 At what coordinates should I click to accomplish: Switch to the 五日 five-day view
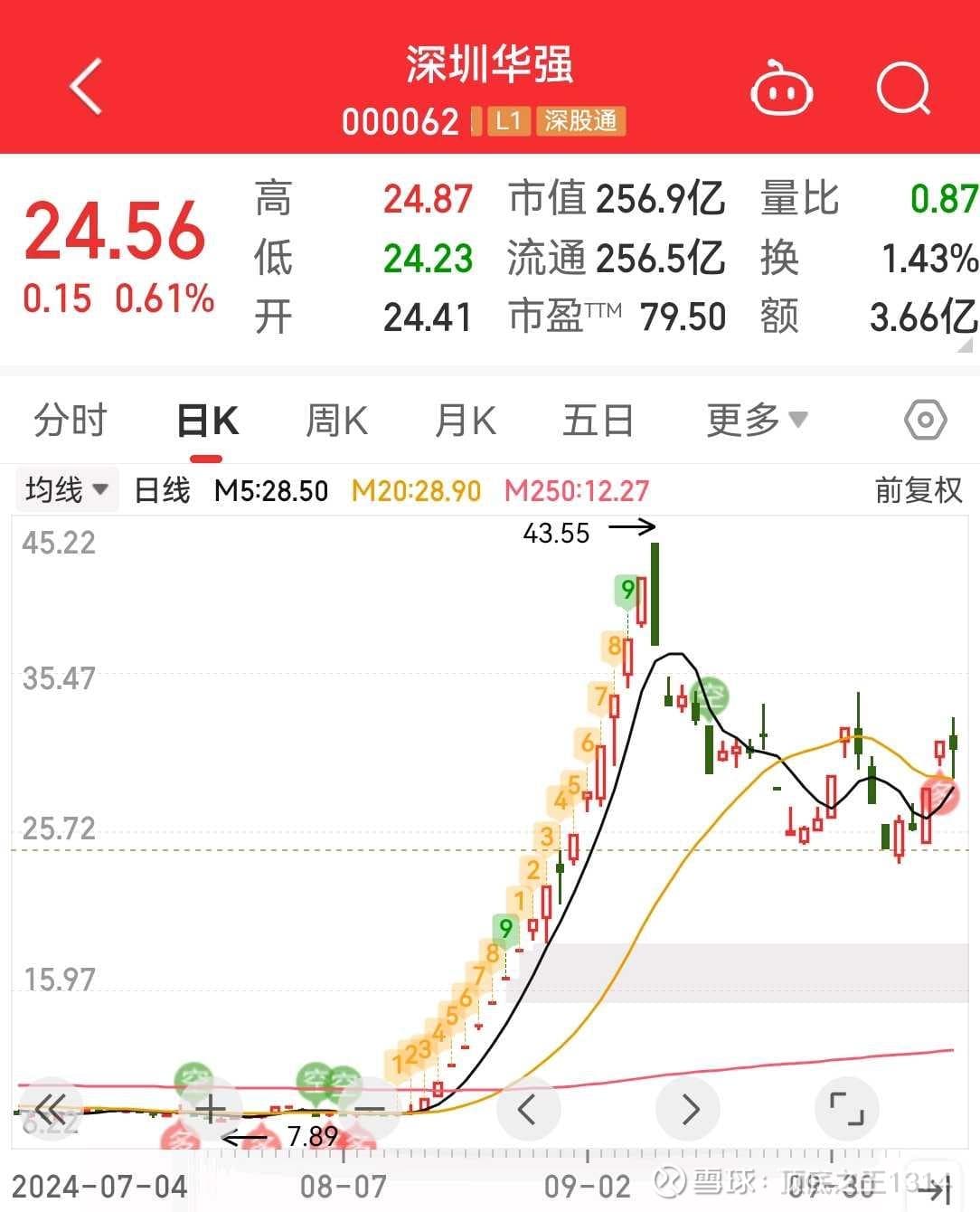tap(598, 421)
